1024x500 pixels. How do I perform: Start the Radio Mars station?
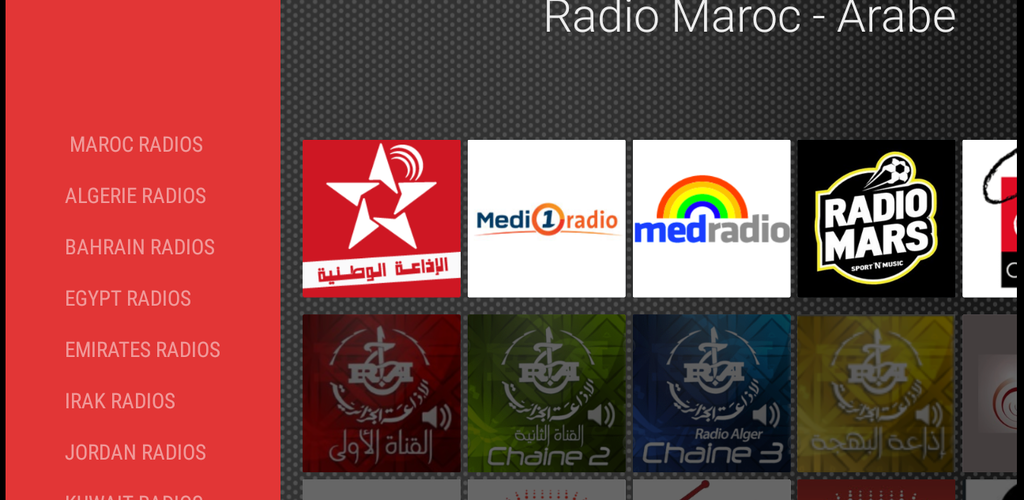(x=876, y=218)
